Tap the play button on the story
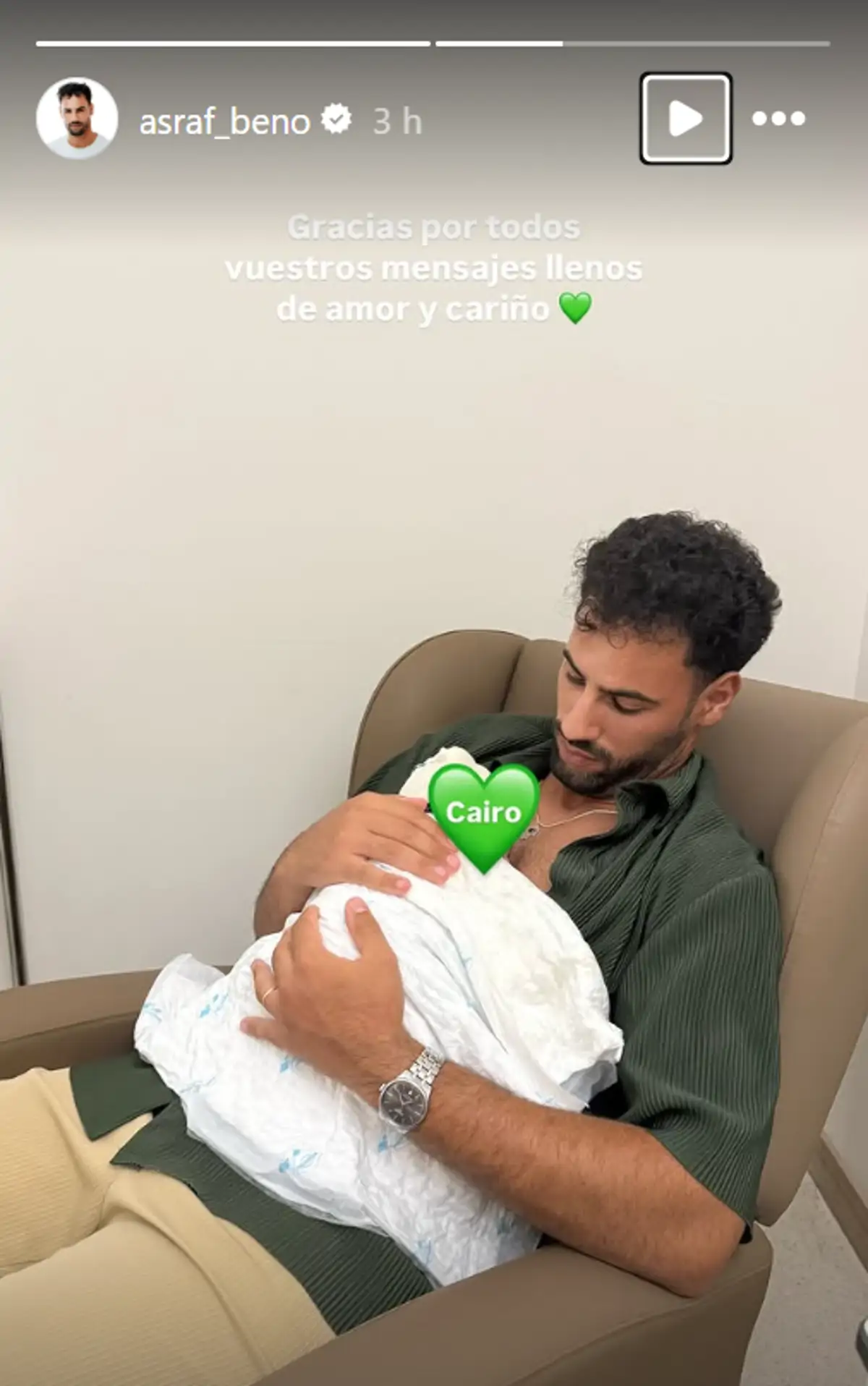868x1386 pixels. pos(685,119)
